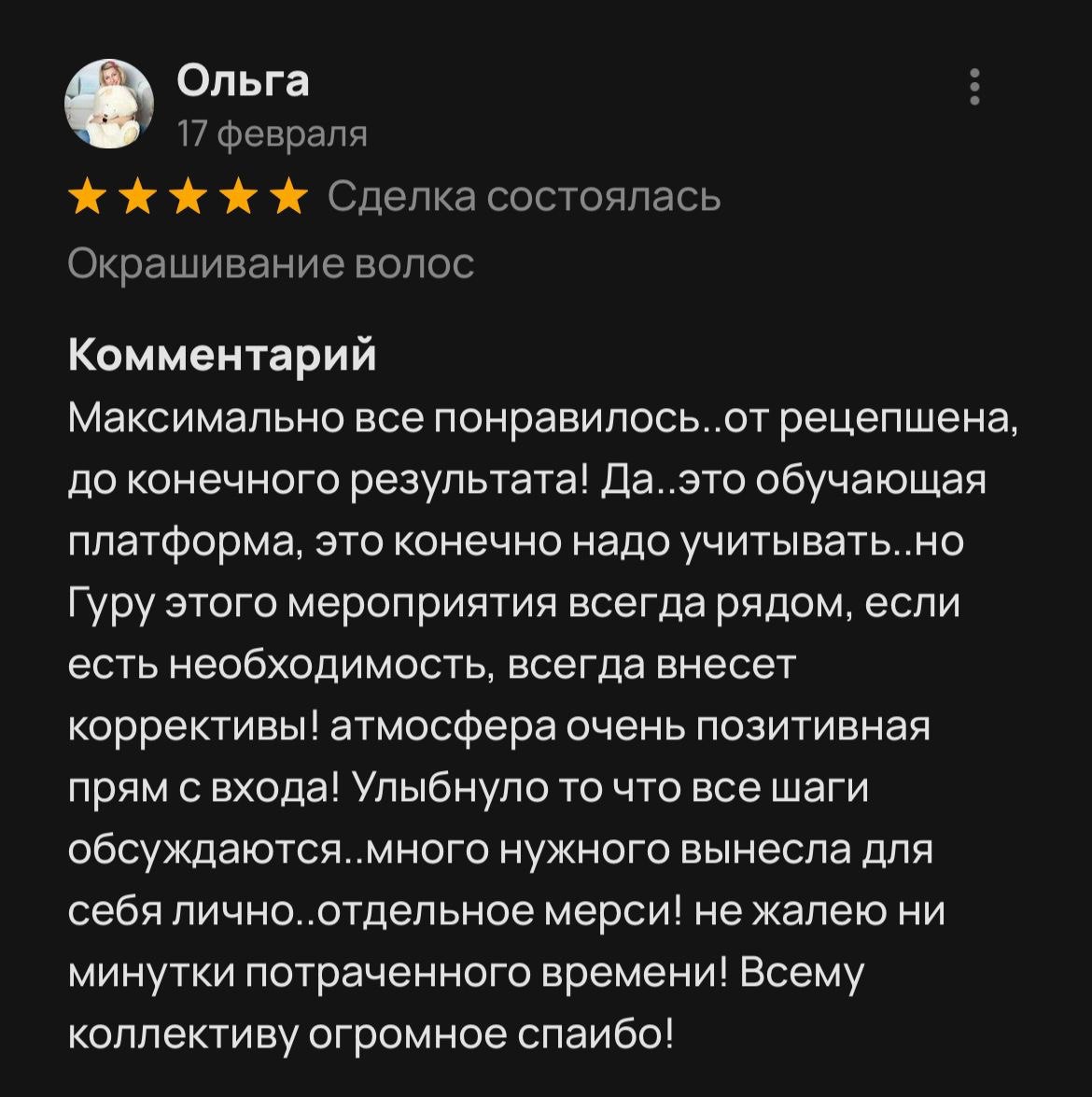The width and height of the screenshot is (1092, 1097).
Task: Open the three-dot menu on Ольга's review
Action: click(x=975, y=87)
